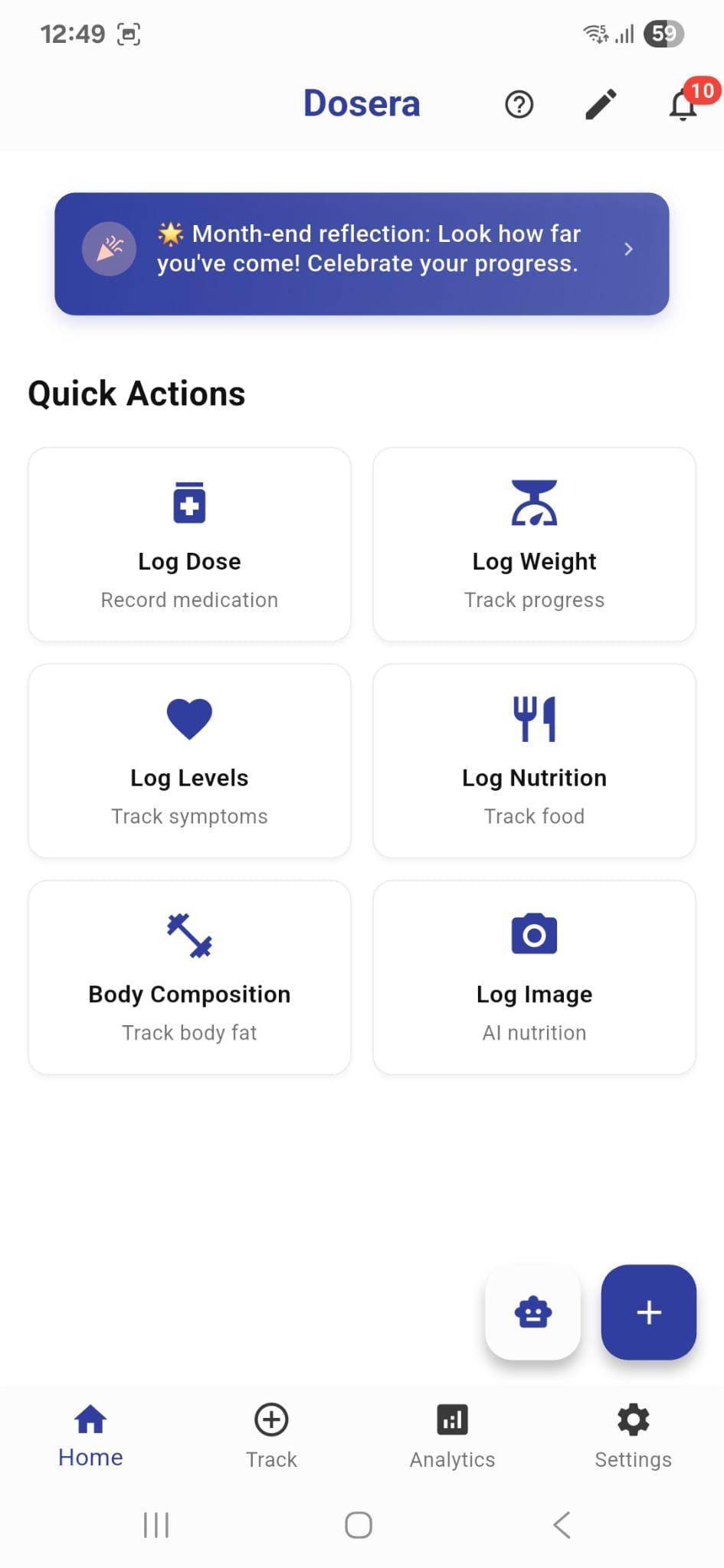Select Log Levels to track symptoms
This screenshot has height=1568, width=724.
point(189,760)
